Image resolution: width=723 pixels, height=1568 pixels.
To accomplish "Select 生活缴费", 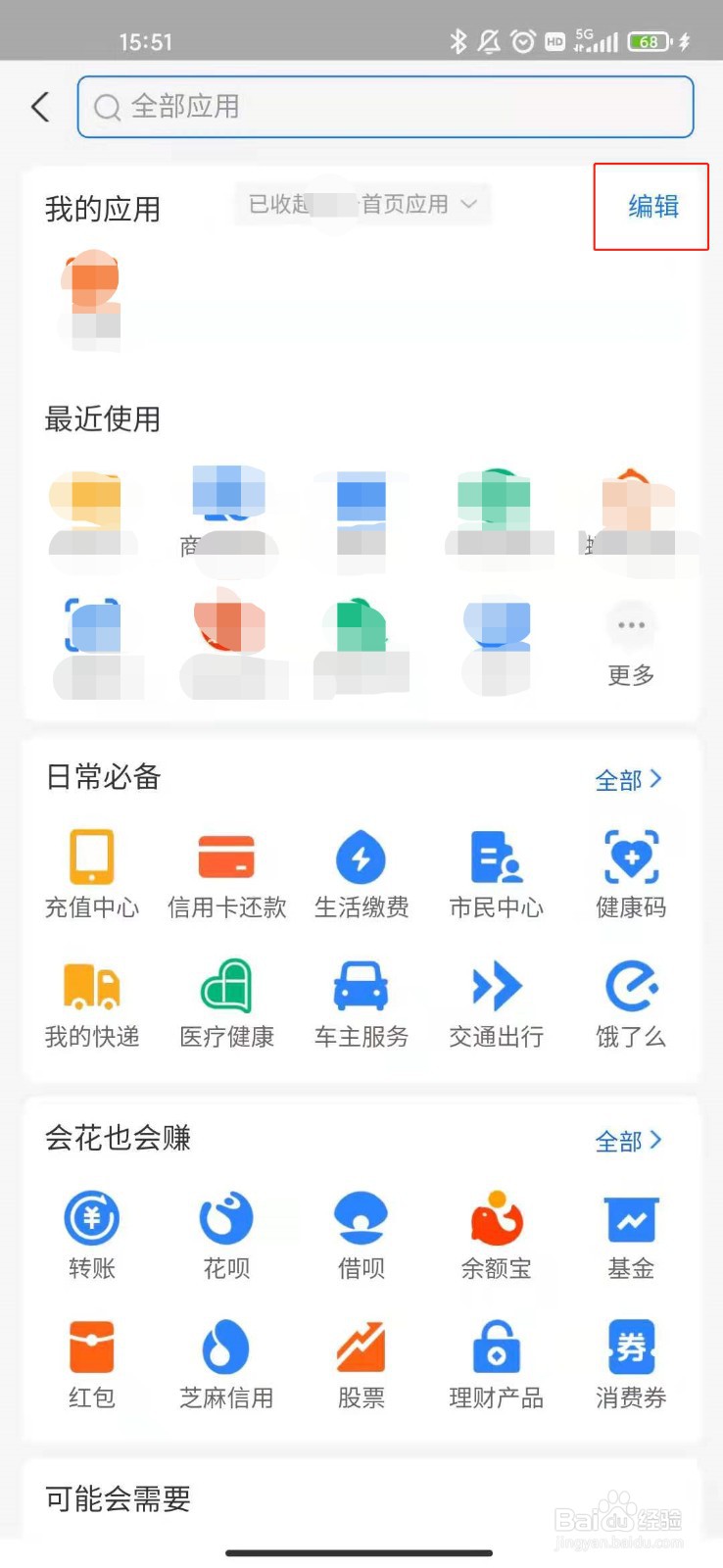I will point(361,873).
